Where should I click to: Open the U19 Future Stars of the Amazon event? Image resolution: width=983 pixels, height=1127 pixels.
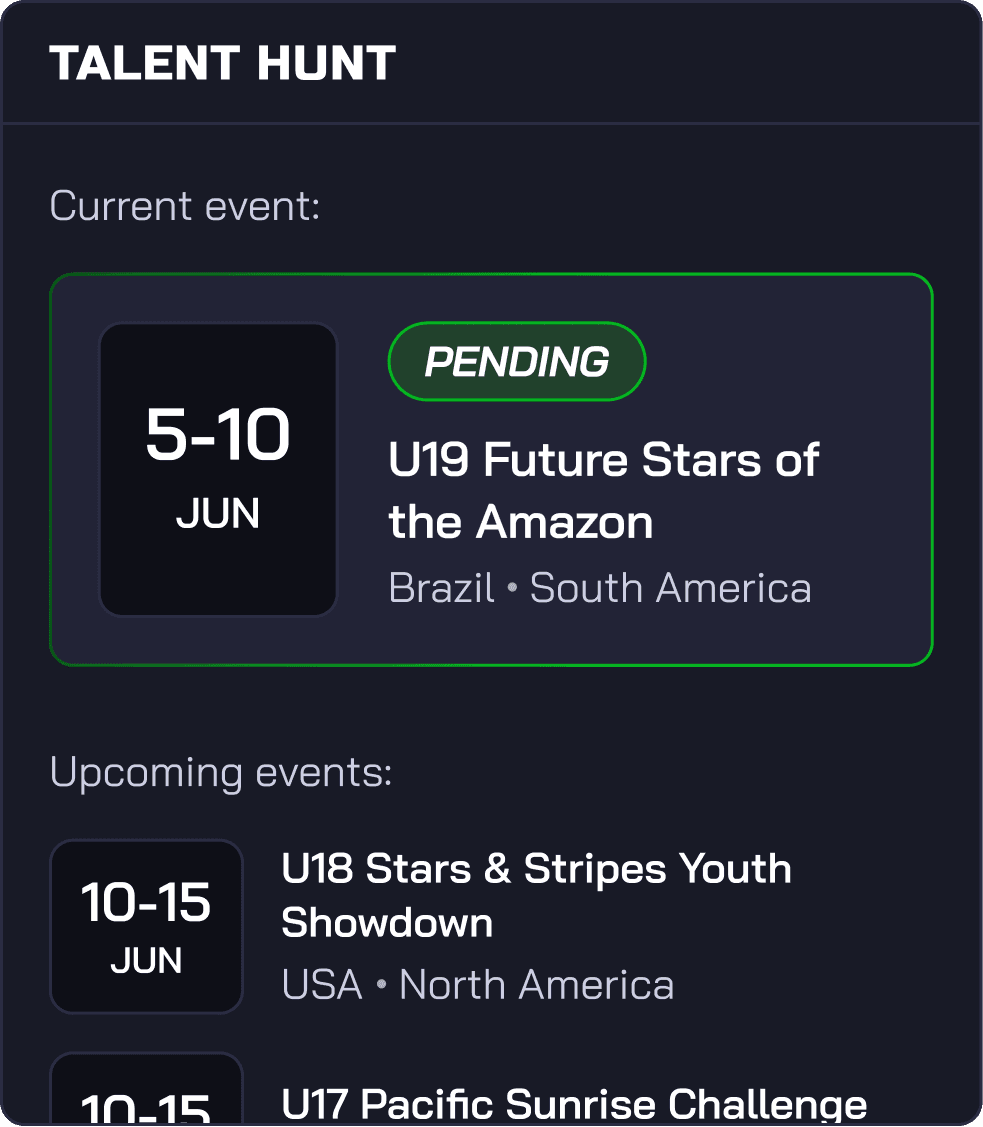492,469
